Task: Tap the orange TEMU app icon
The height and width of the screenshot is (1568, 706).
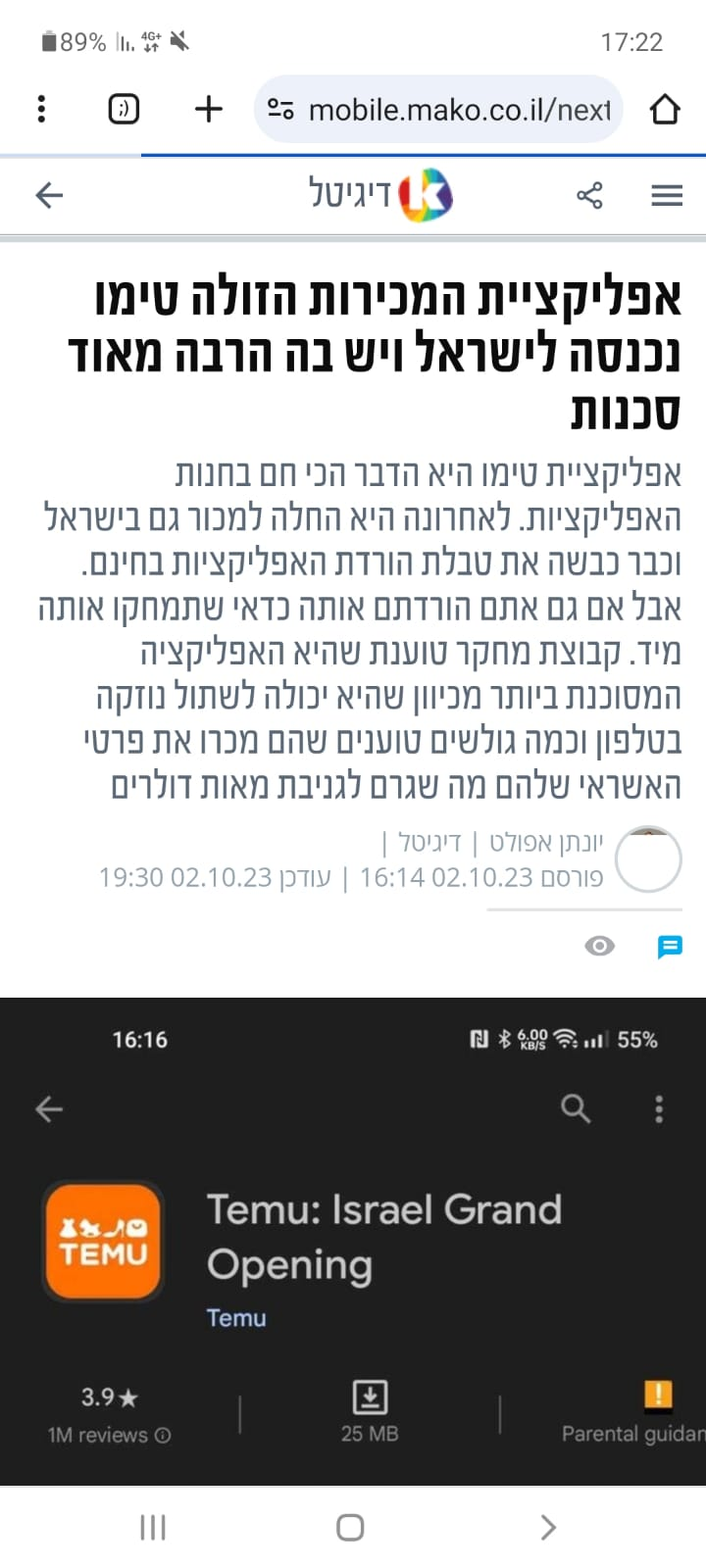Action: (x=103, y=1242)
